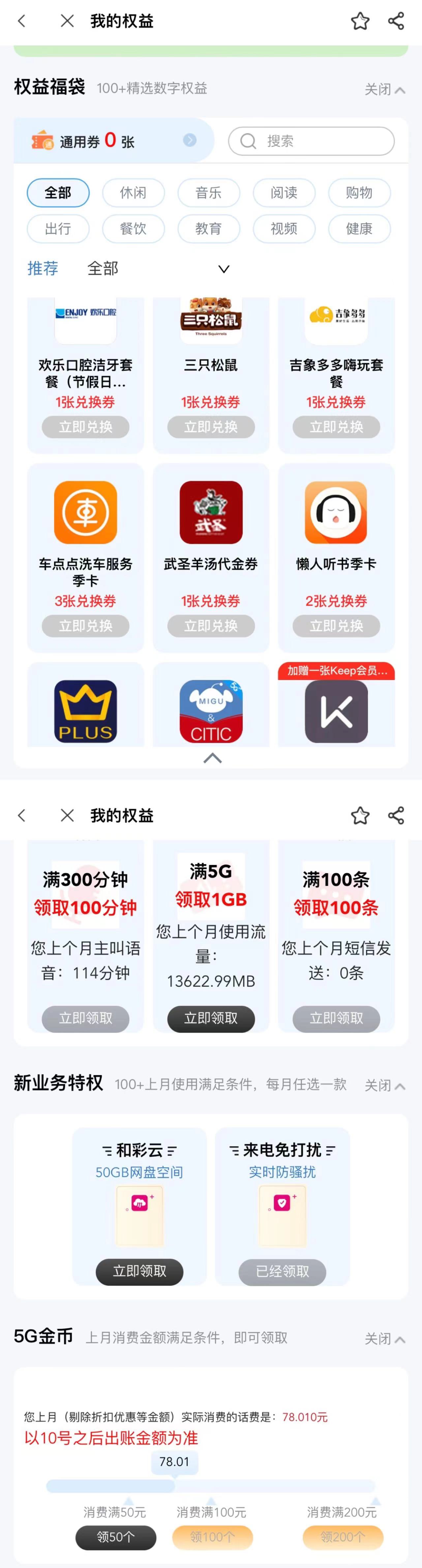Open the 搜索 search box
The image size is (422, 1568).
[311, 141]
